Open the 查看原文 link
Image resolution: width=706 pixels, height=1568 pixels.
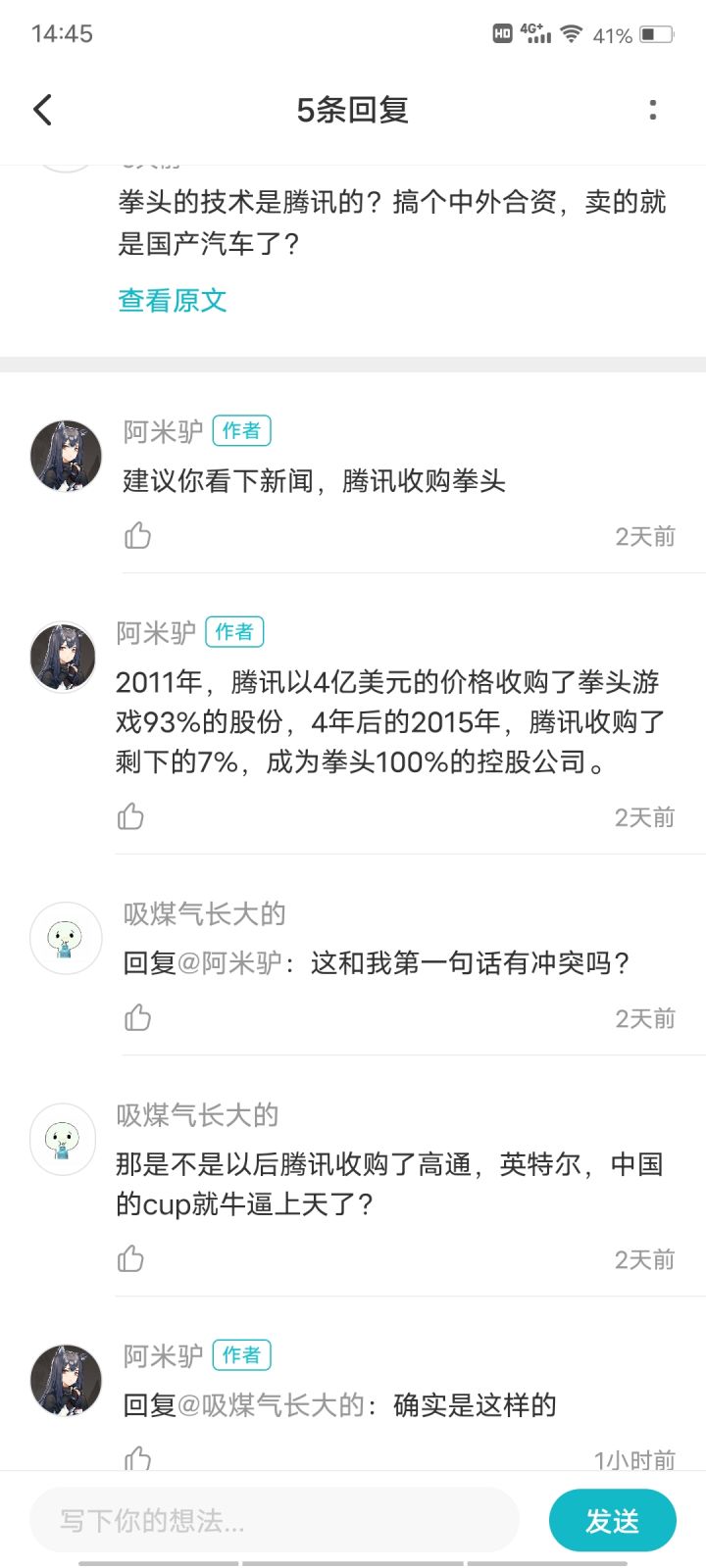point(173,300)
